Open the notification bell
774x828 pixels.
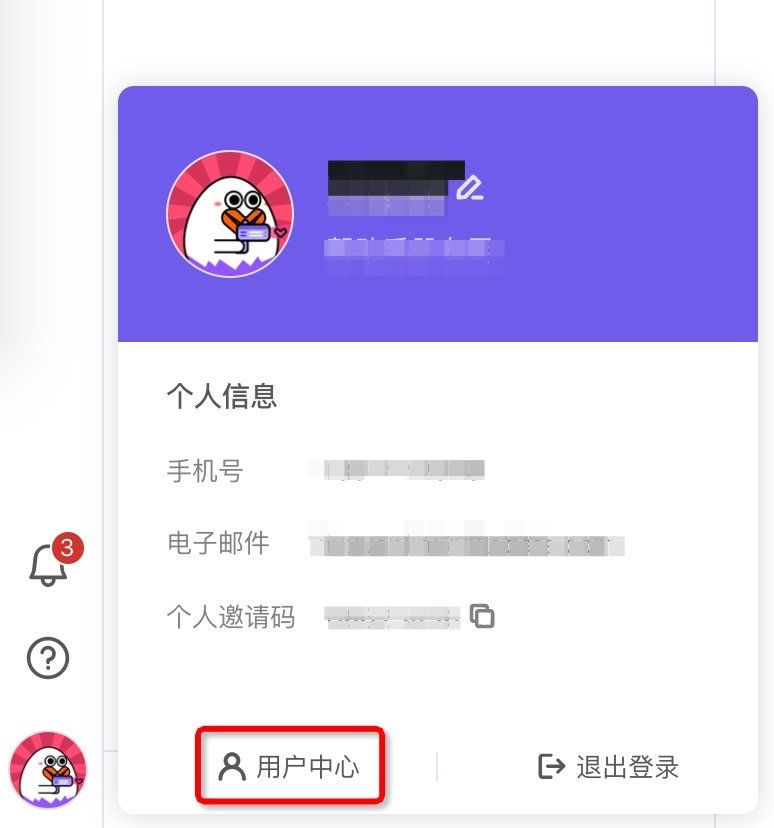[45, 567]
